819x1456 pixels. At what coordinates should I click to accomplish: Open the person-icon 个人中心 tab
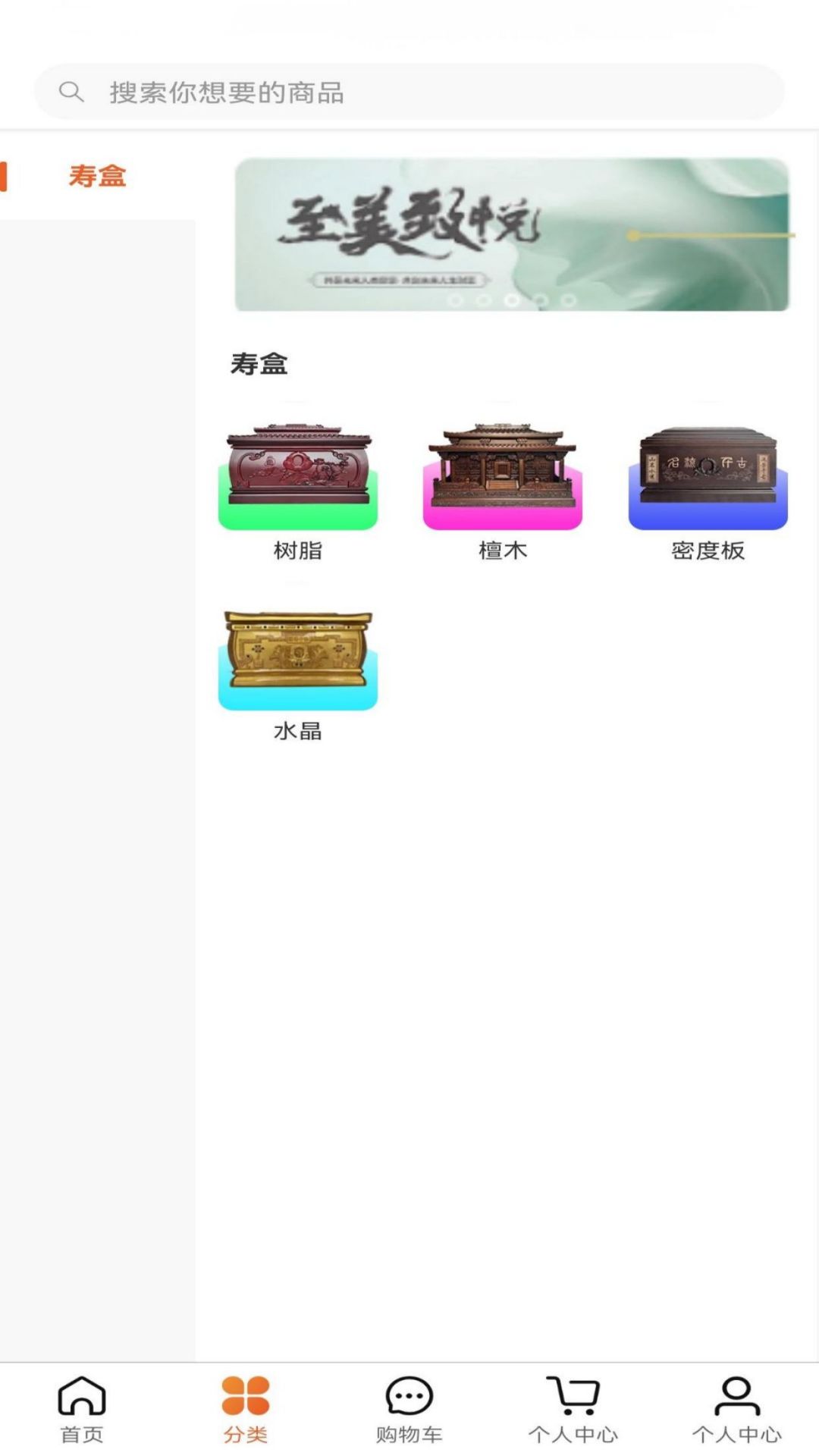736,1409
